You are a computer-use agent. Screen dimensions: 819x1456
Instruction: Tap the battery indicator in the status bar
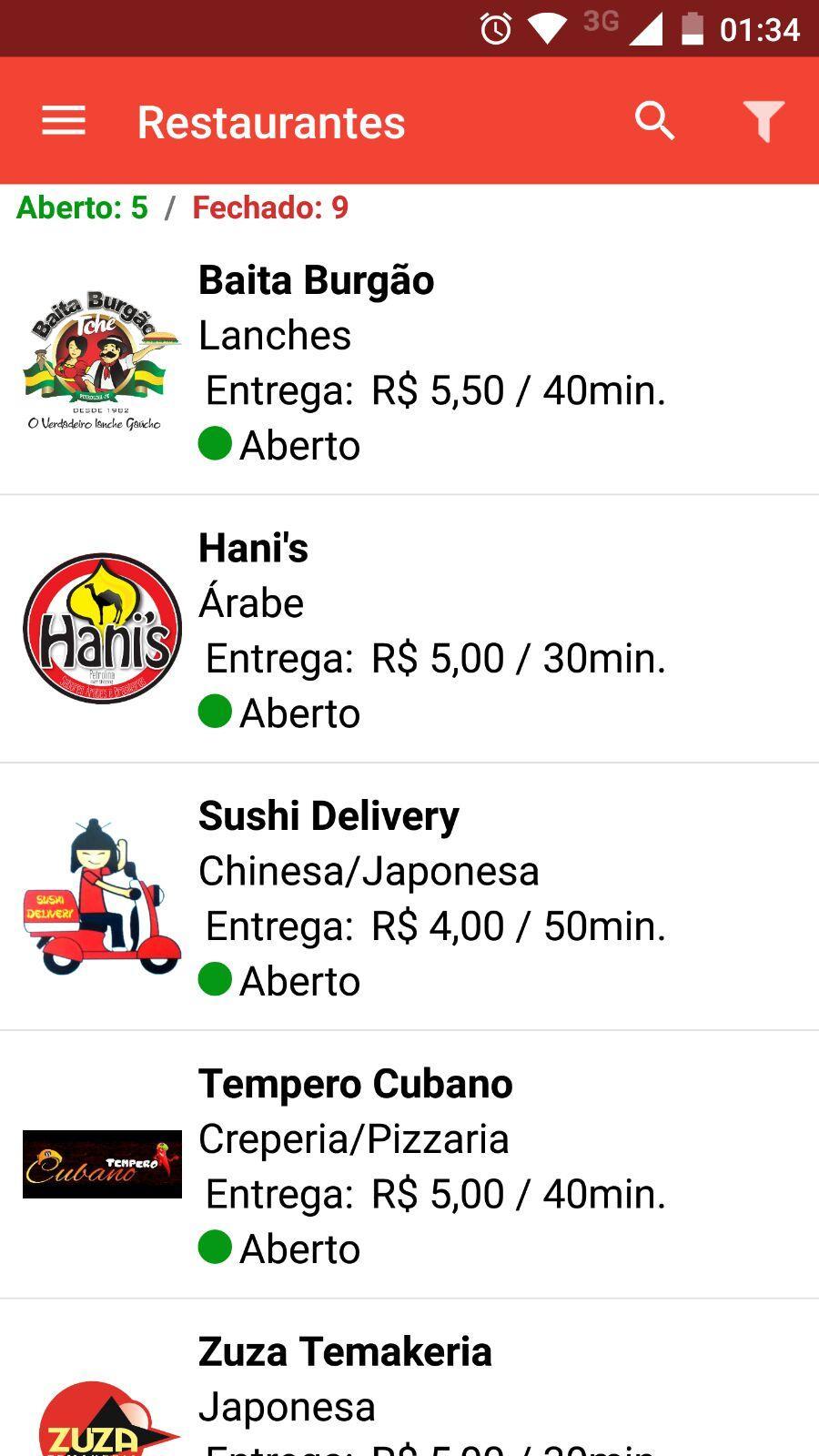tap(691, 28)
